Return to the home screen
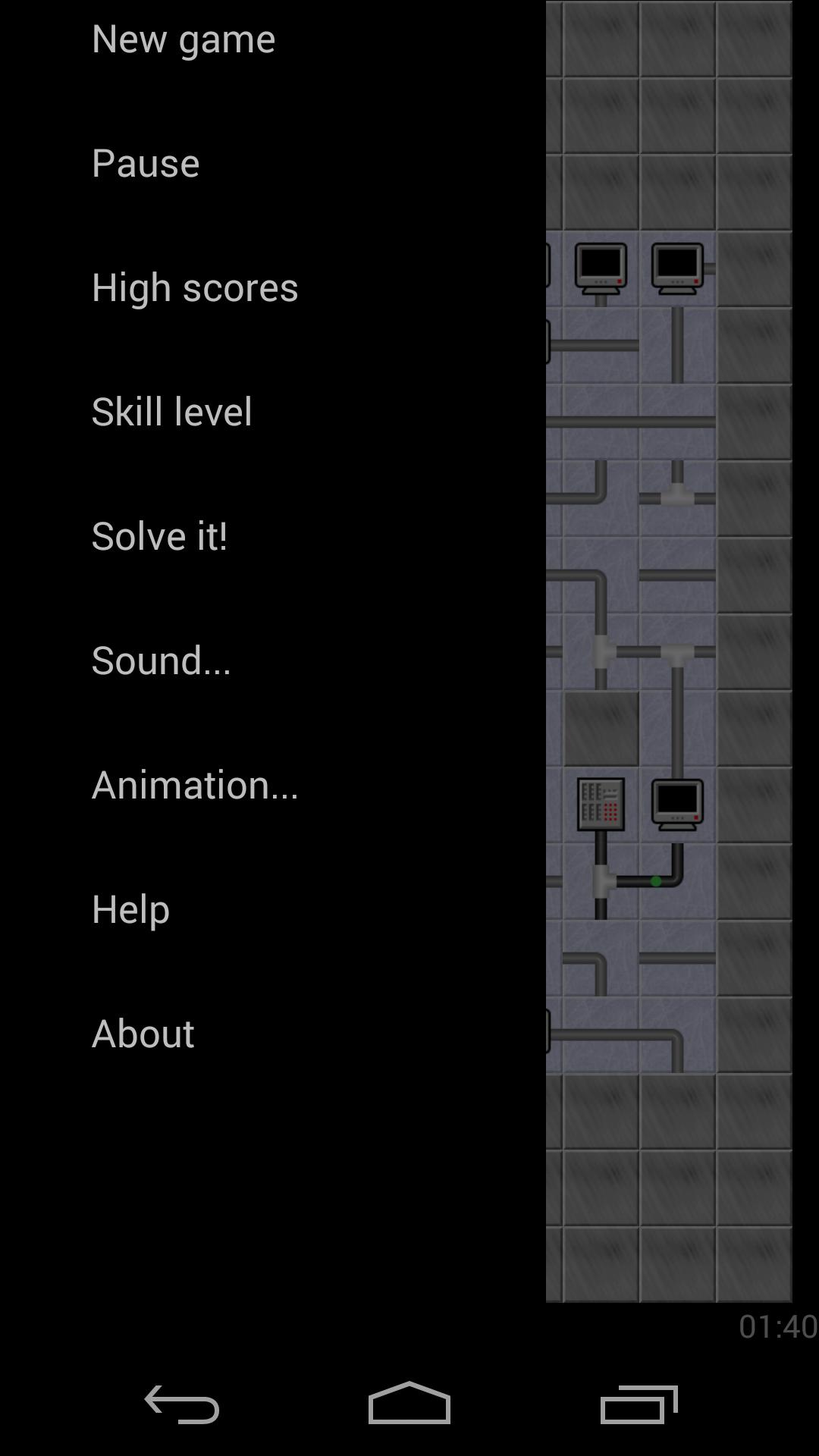Image resolution: width=819 pixels, height=1456 pixels. pyautogui.click(x=409, y=1404)
